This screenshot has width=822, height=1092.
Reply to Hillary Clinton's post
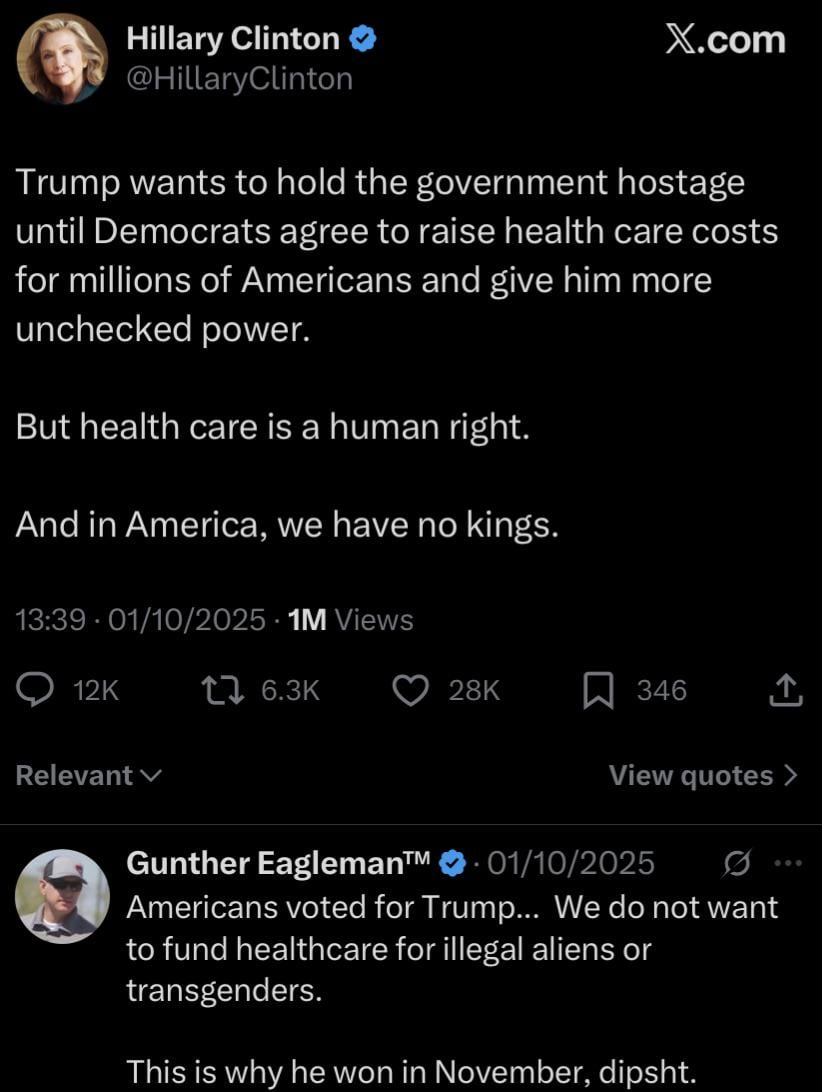(37, 690)
